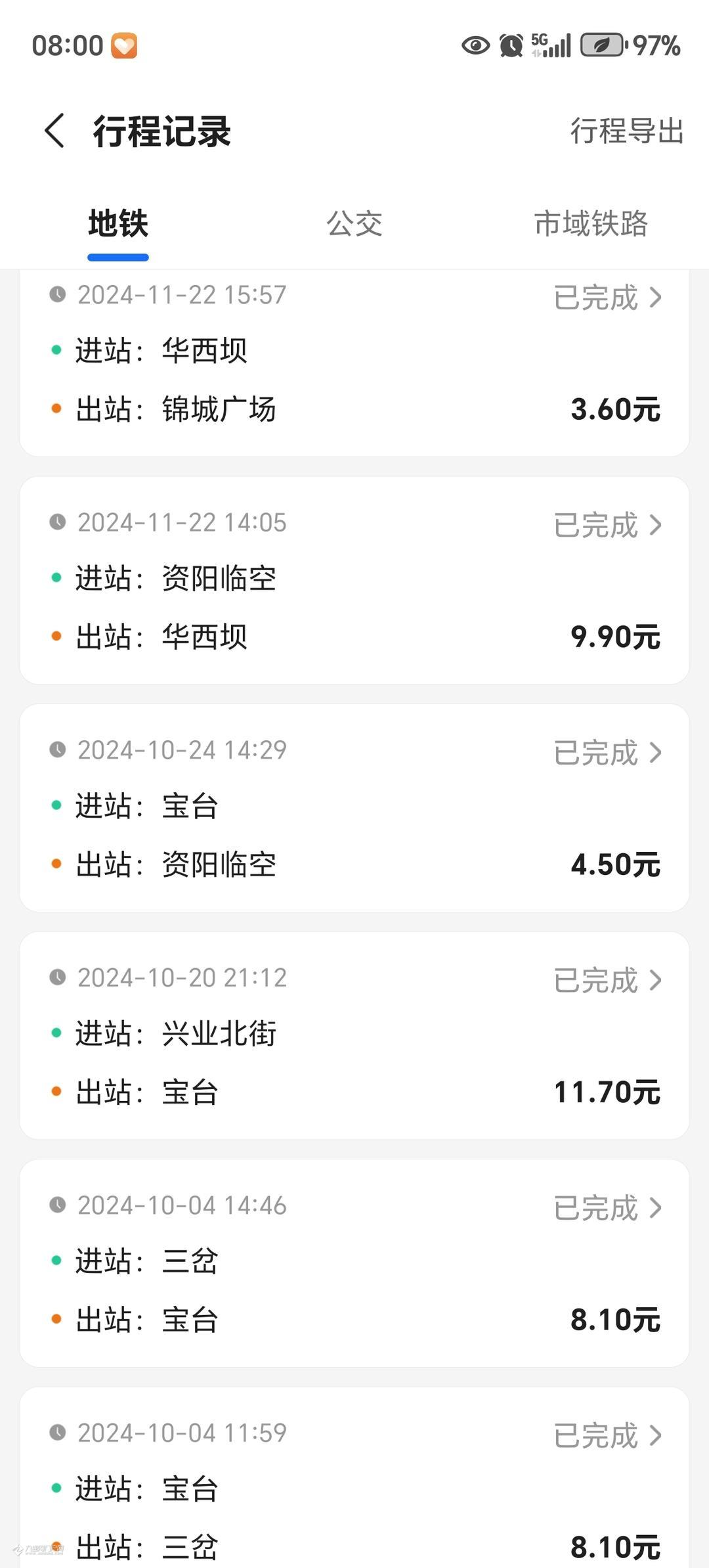Screen dimensions: 709x1568
Task: Switch to the 市域铁路 tab
Action: [591, 224]
